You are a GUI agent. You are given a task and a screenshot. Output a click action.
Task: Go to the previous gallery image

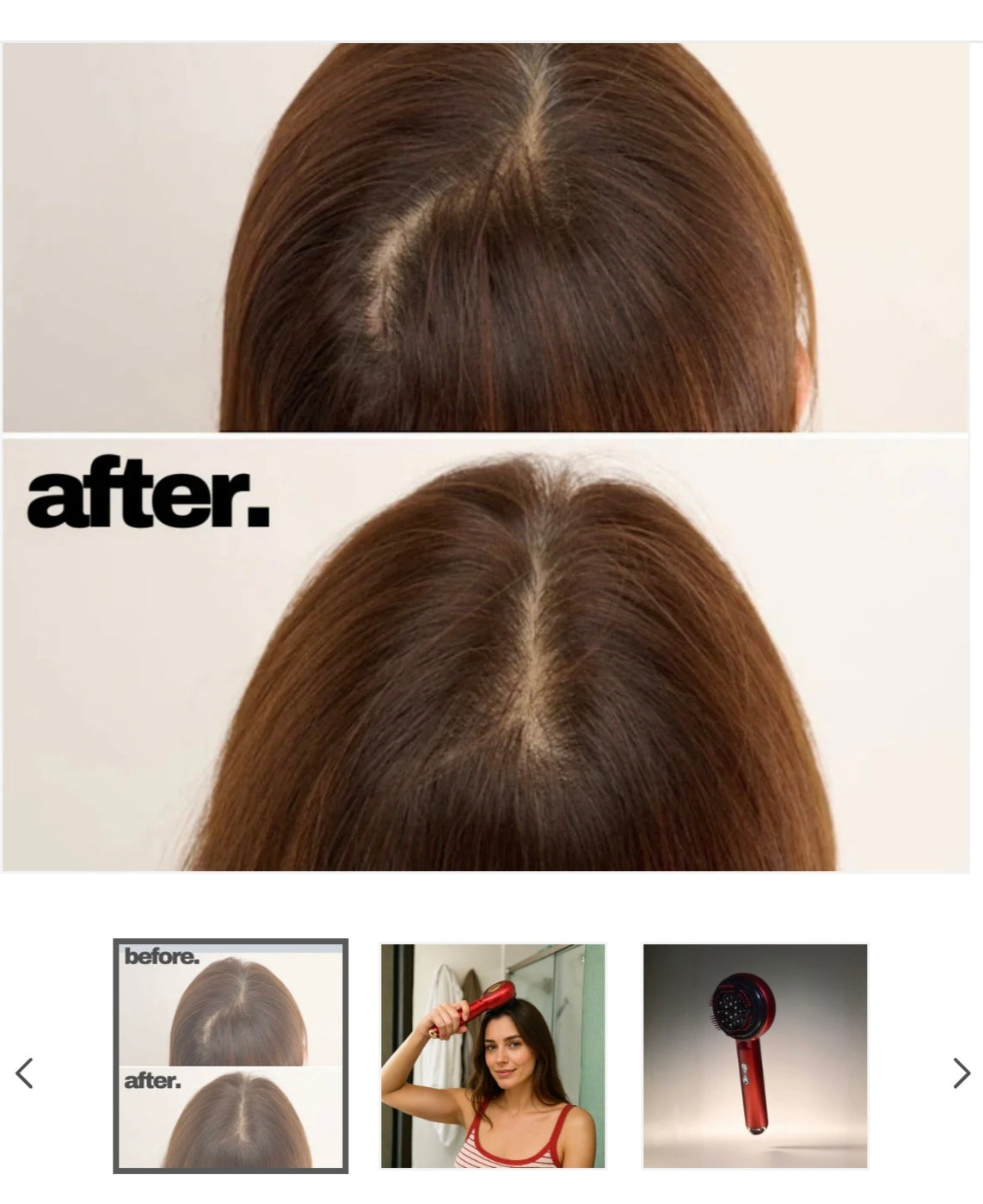coord(24,1072)
